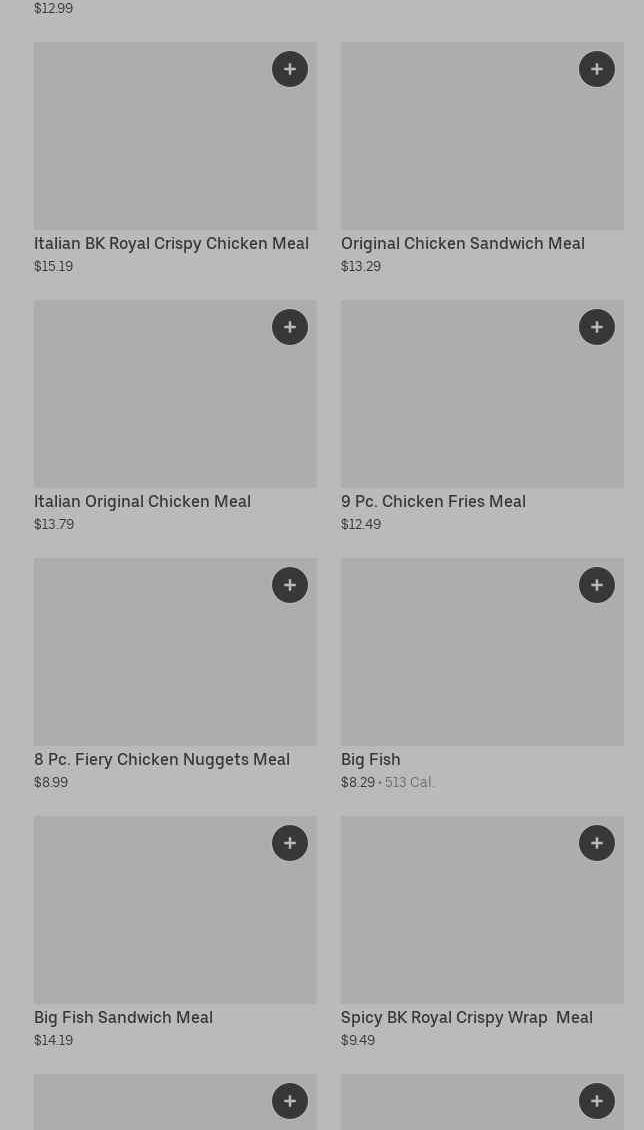Add 8 Pc. Fiery Chicken Nuggets Meal

[290, 585]
